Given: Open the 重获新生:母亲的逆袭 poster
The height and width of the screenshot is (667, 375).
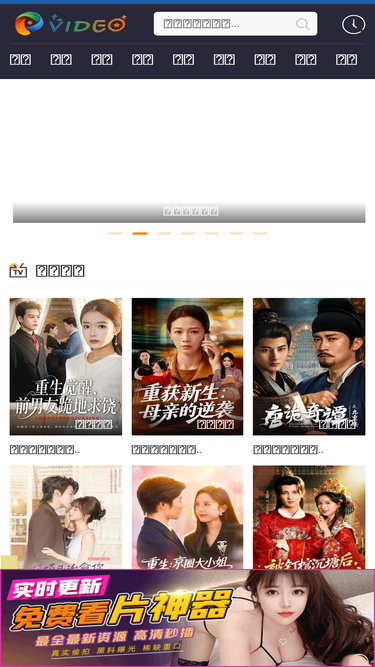Looking at the screenshot, I should [188, 366].
